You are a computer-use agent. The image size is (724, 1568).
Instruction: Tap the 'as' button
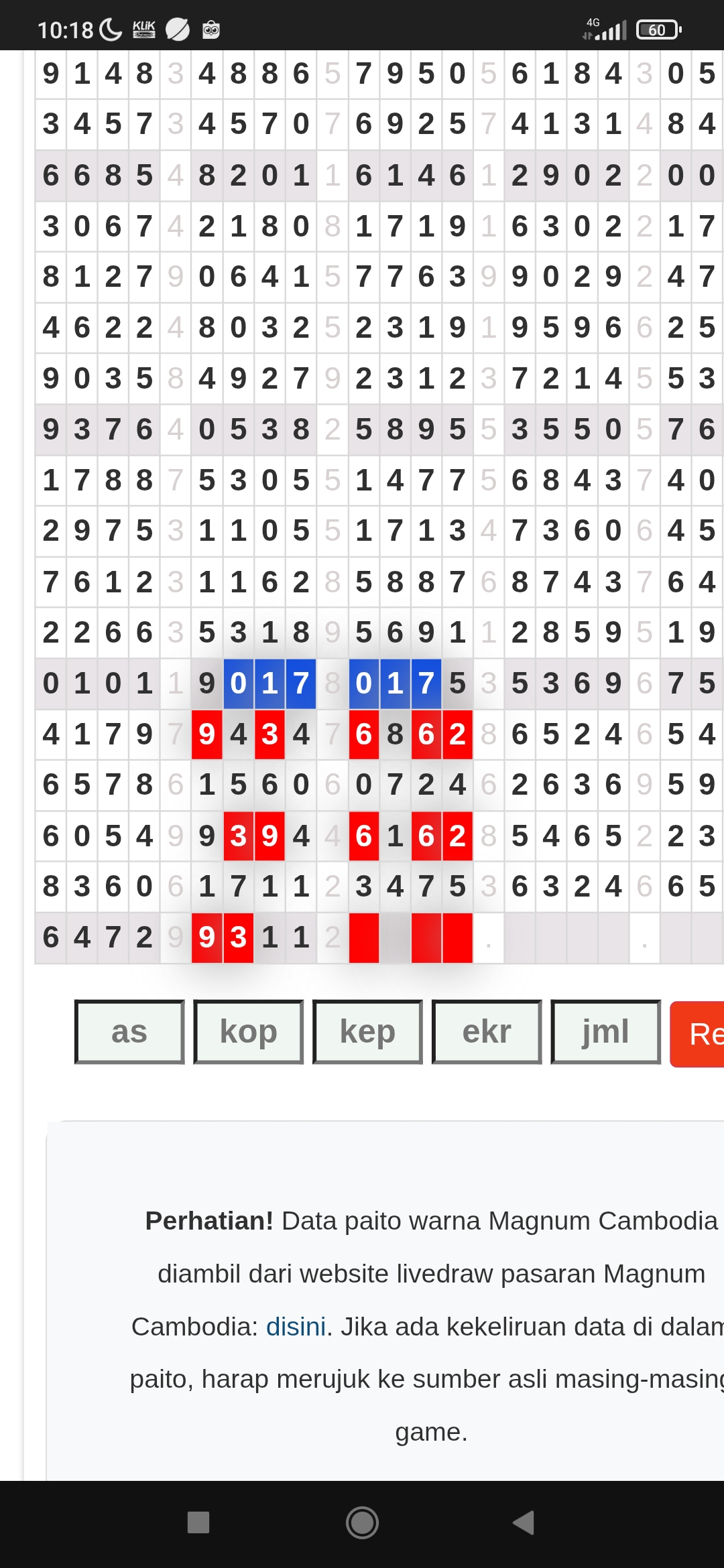129,1032
